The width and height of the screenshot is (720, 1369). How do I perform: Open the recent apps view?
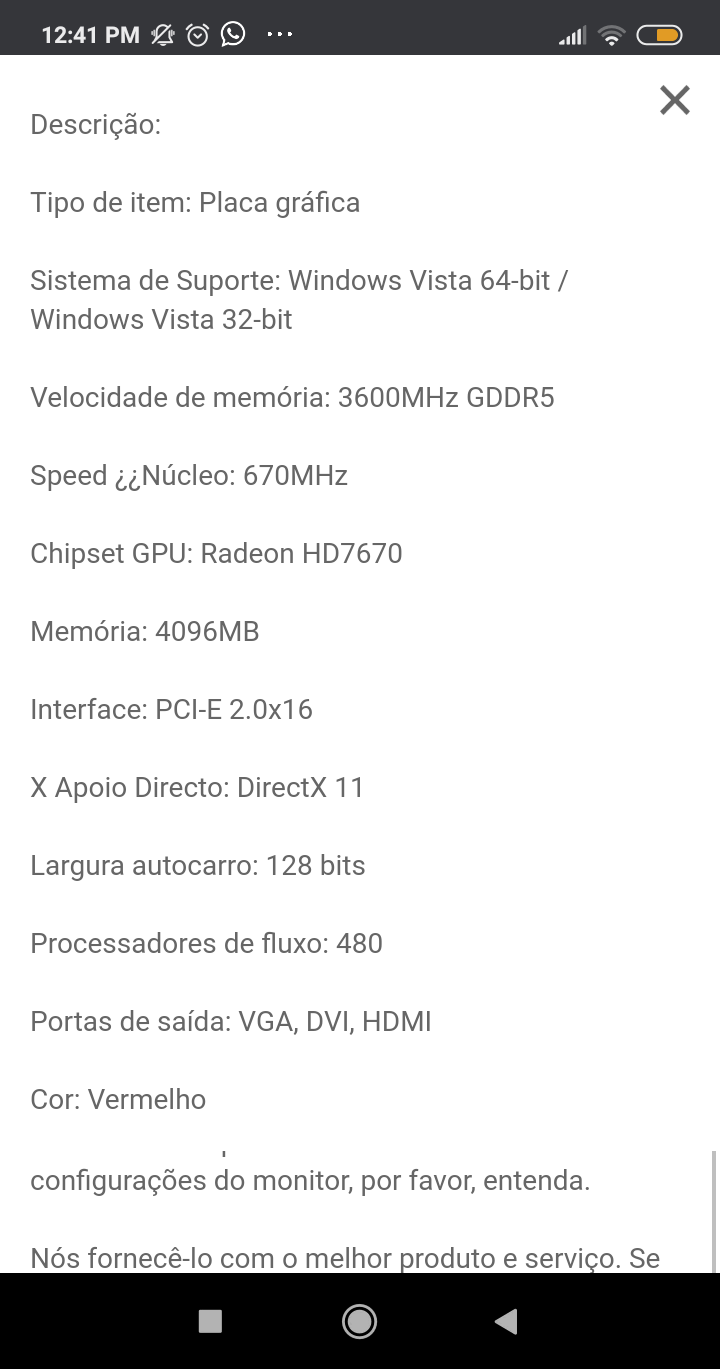[x=210, y=1322]
